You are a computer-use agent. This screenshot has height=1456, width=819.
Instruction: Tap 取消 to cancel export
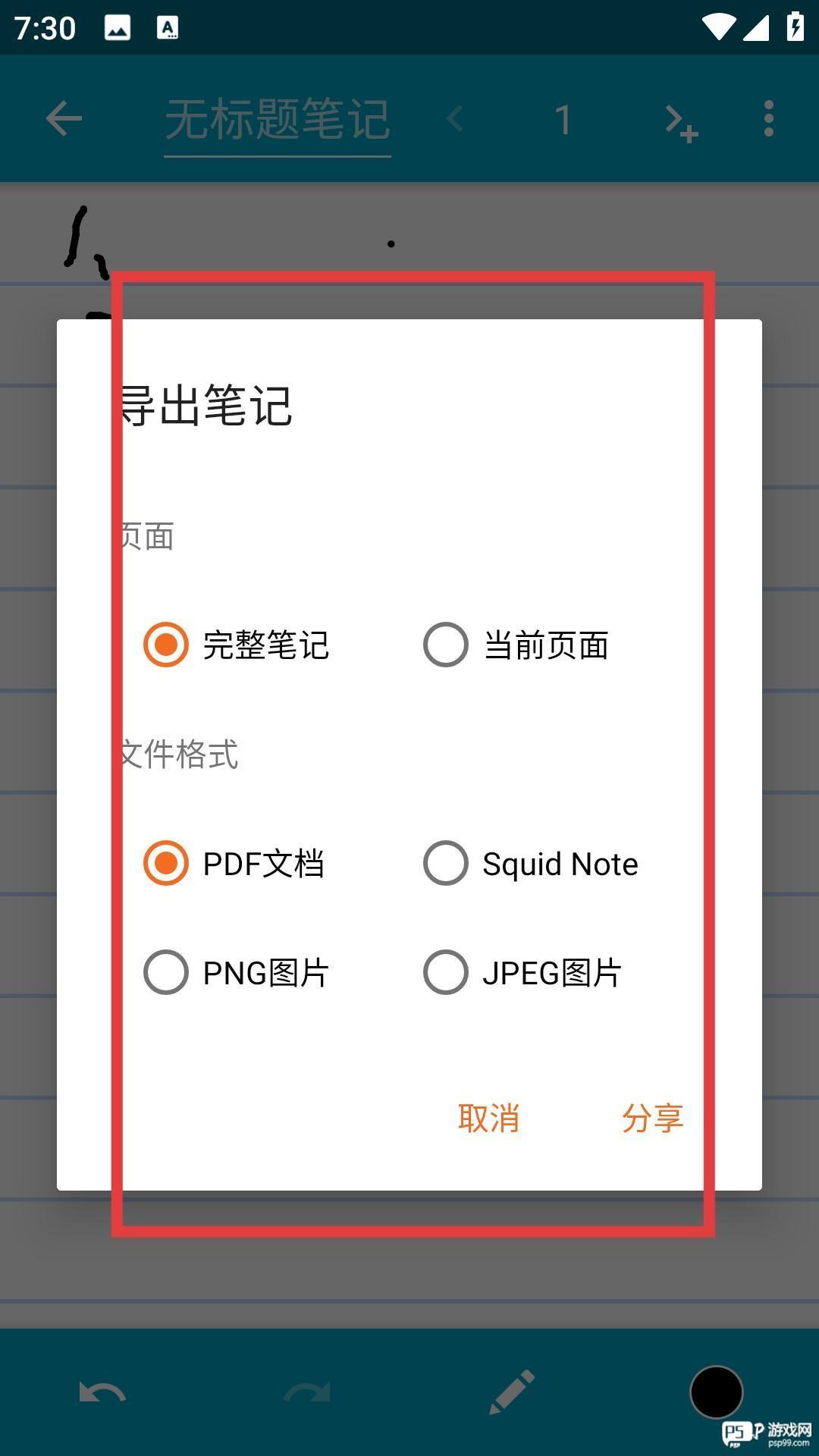(x=489, y=1119)
